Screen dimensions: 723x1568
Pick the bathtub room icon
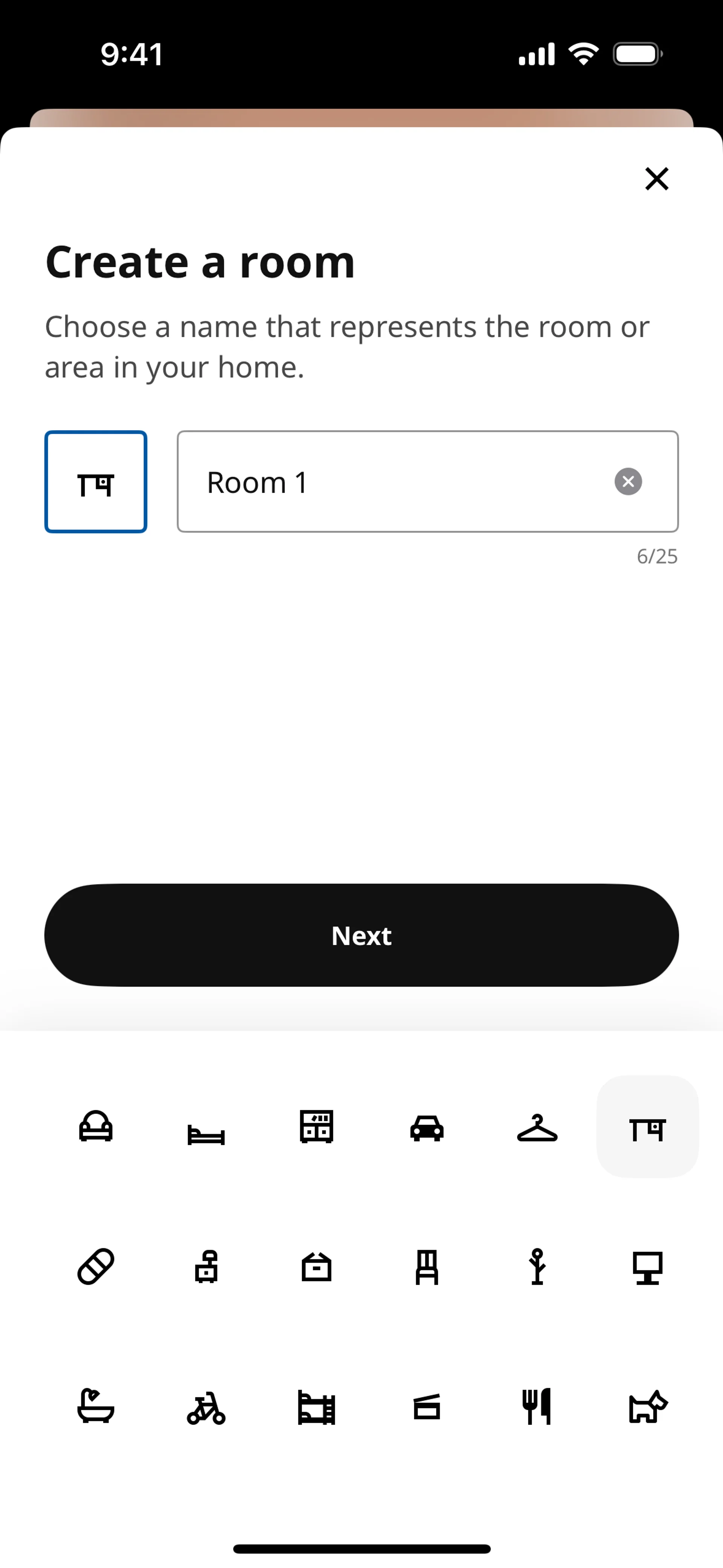pyautogui.click(x=96, y=1406)
